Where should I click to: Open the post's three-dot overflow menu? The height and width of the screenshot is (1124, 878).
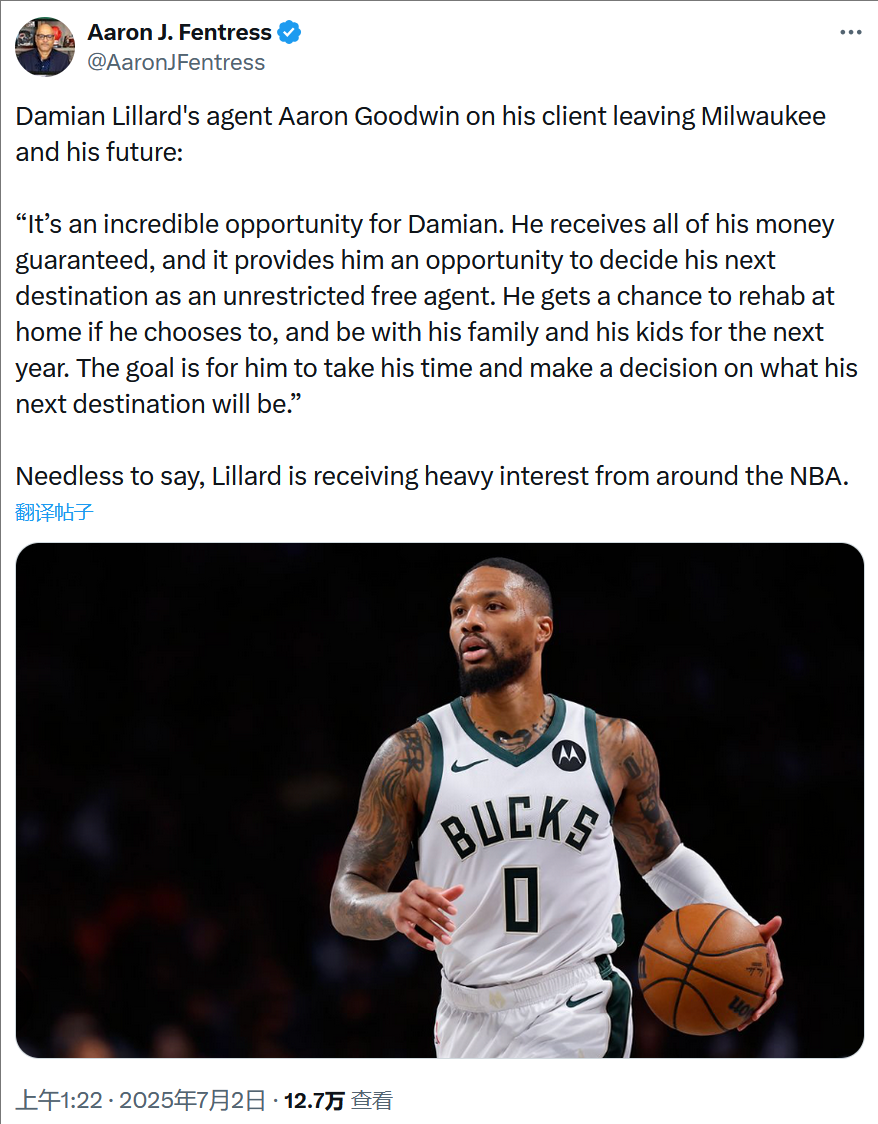[850, 32]
